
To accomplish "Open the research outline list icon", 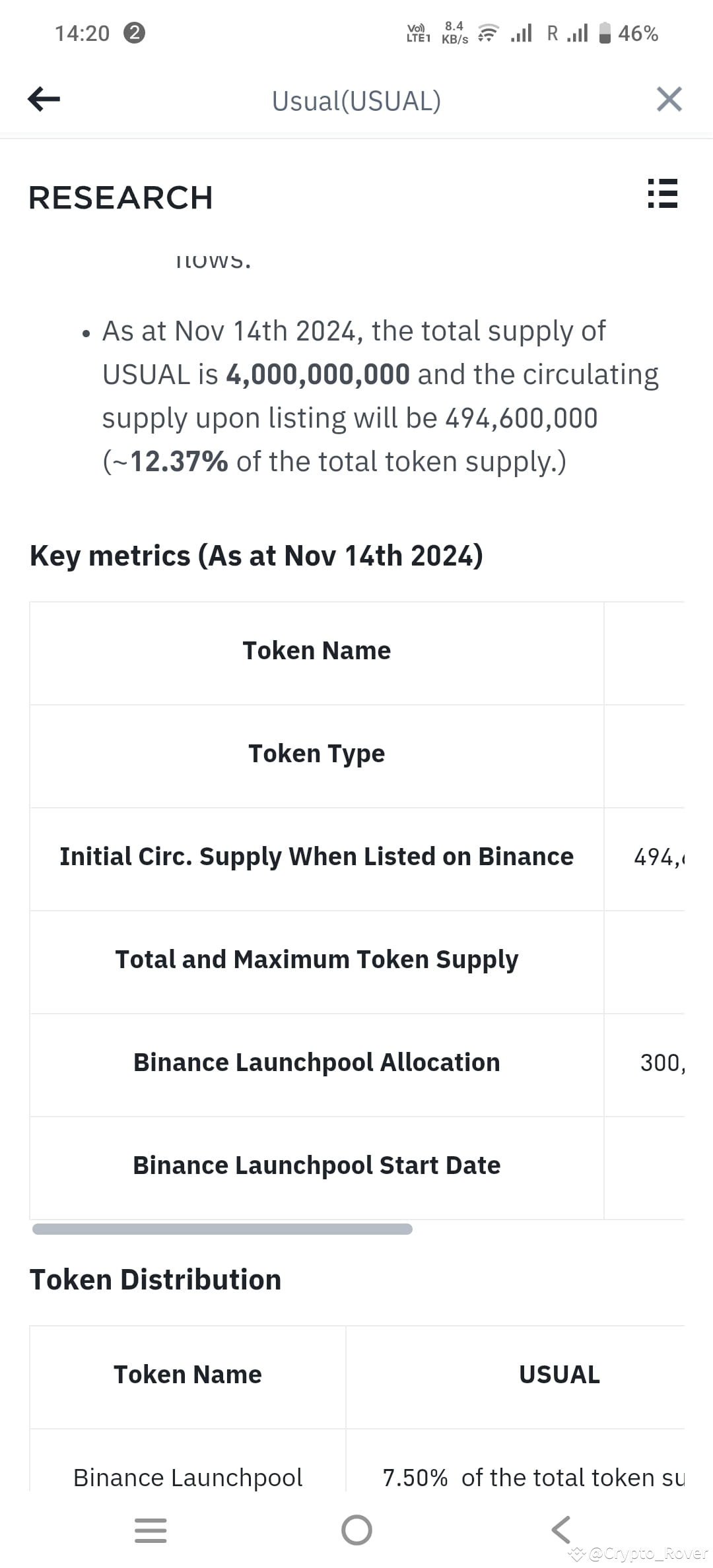I will (x=663, y=195).
